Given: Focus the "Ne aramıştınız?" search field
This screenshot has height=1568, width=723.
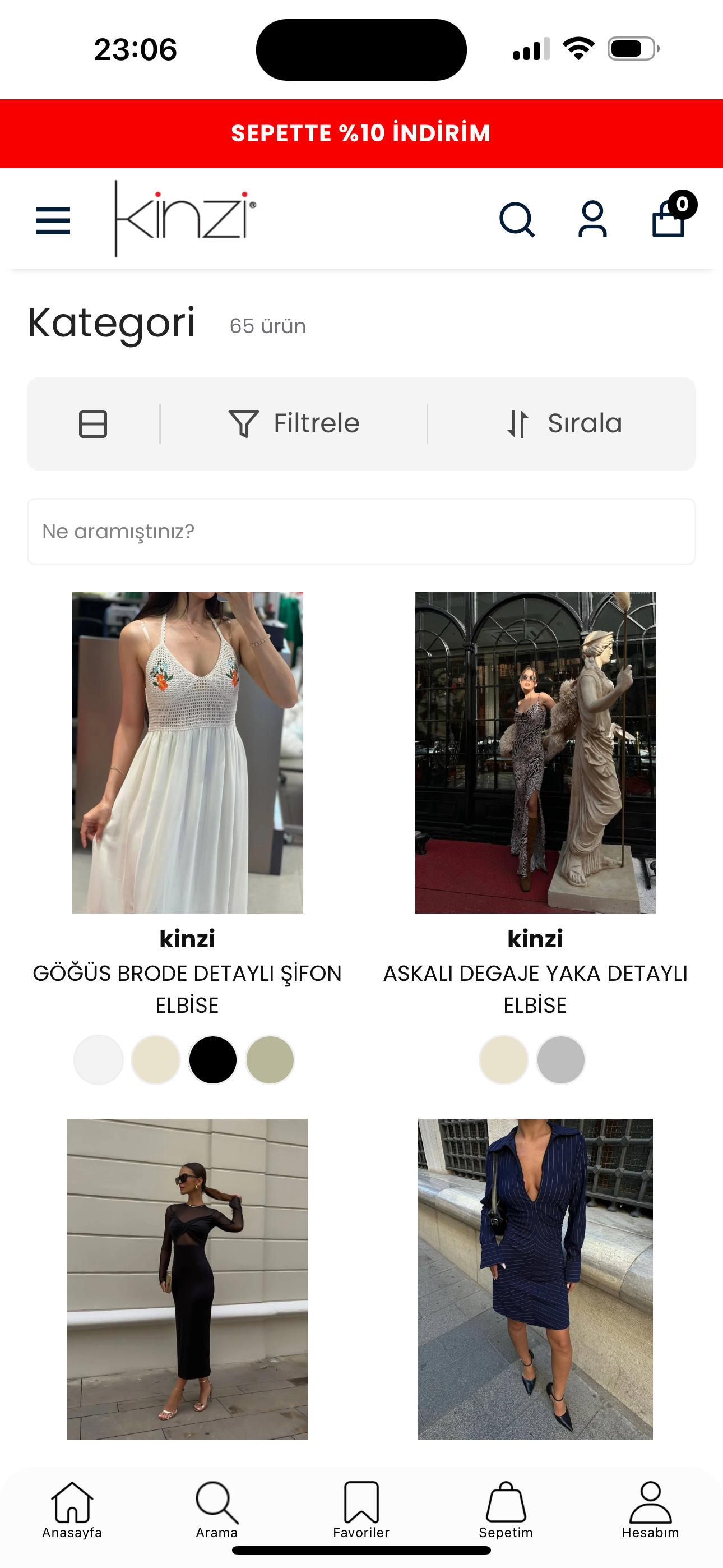Looking at the screenshot, I should (361, 532).
